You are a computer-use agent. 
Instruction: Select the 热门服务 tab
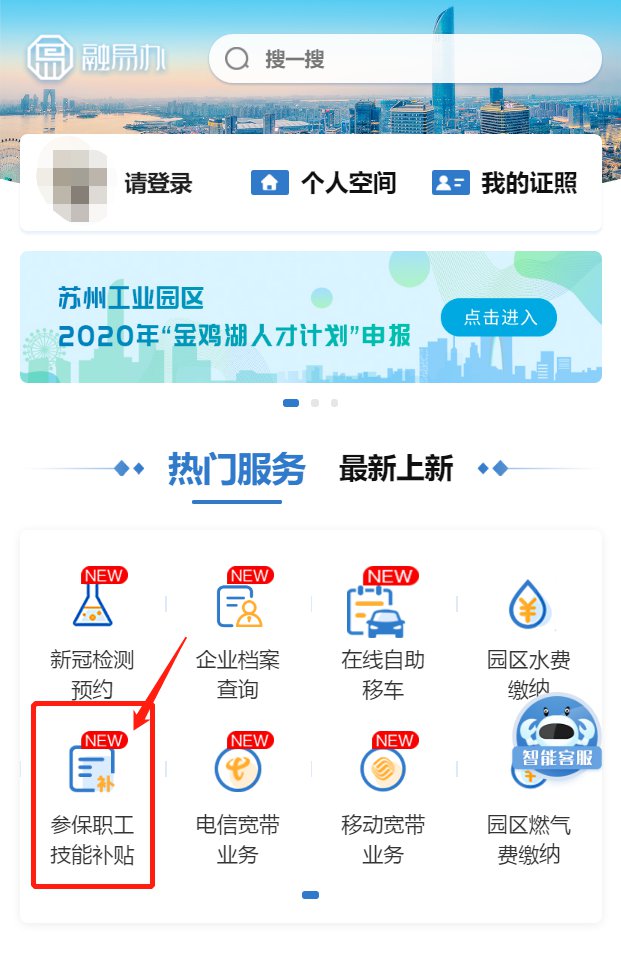click(236, 468)
